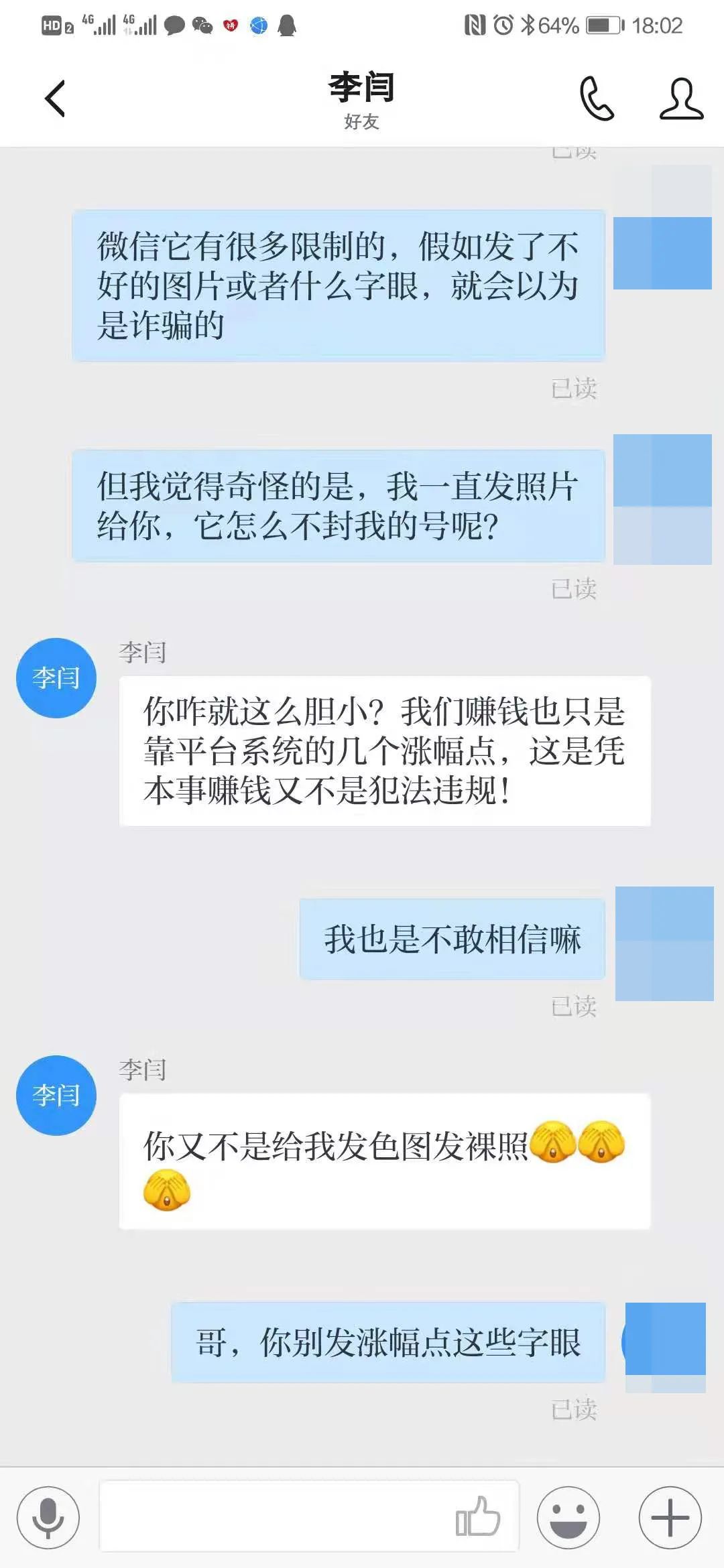
Task: Tap the microphone voice input button
Action: tap(48, 1517)
